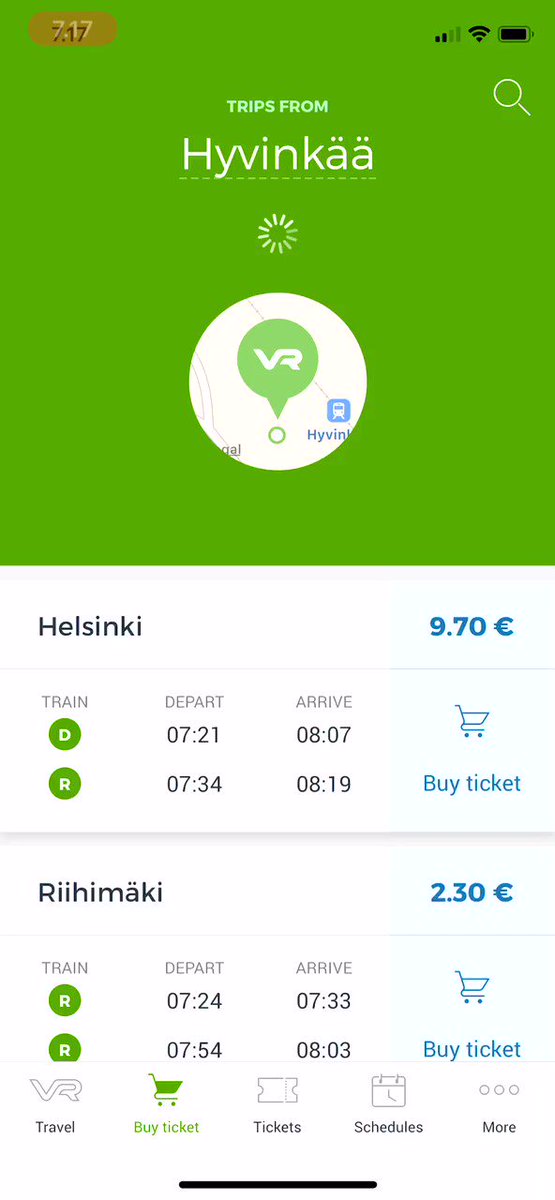Screen dimensions: 555x1200
Task: Choose the 07:24 R train to Riihimäki
Action: pyautogui.click(x=196, y=1001)
